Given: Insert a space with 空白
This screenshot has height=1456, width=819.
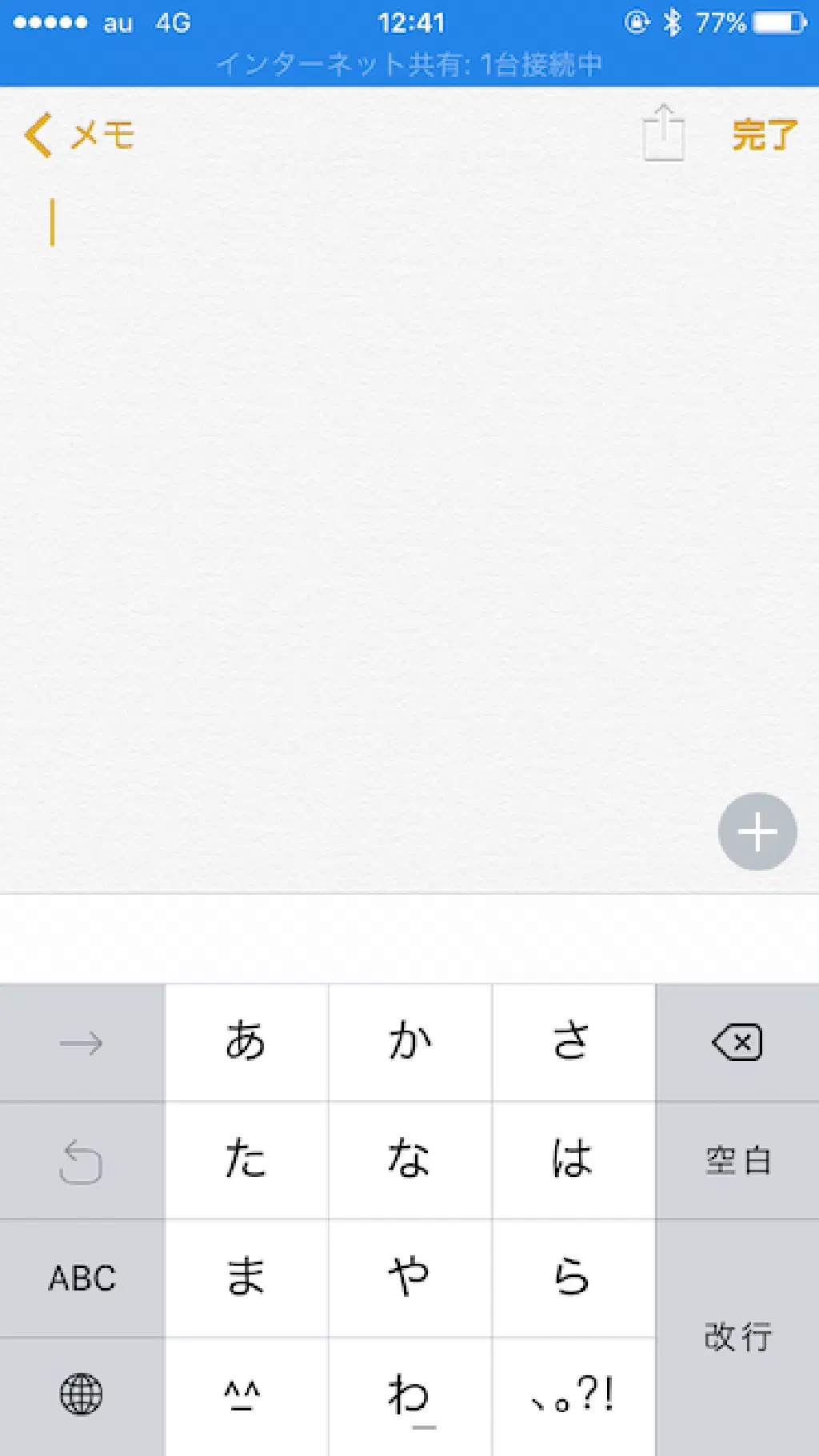Looking at the screenshot, I should click(737, 1160).
